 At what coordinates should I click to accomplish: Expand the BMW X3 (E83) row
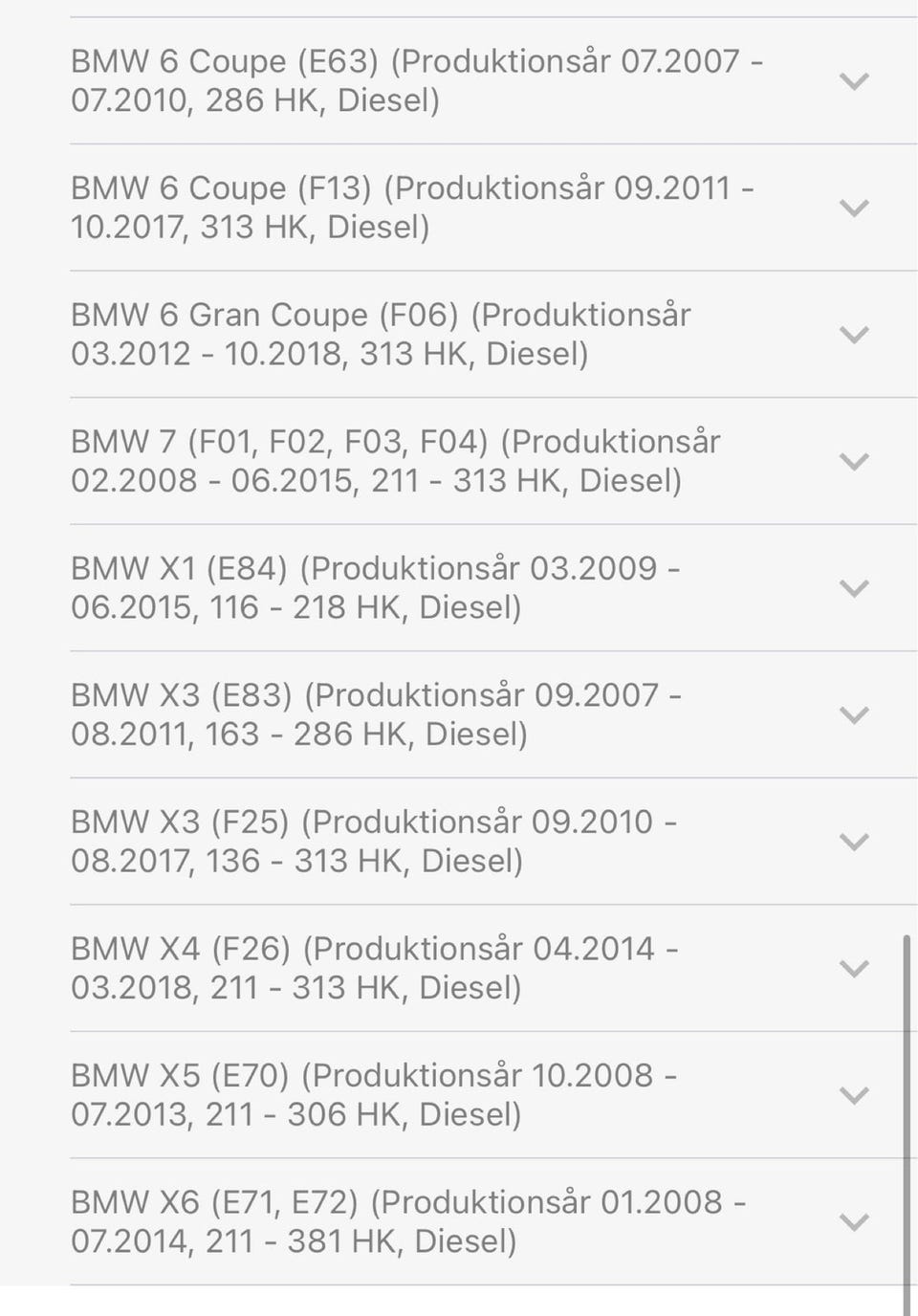tap(853, 714)
